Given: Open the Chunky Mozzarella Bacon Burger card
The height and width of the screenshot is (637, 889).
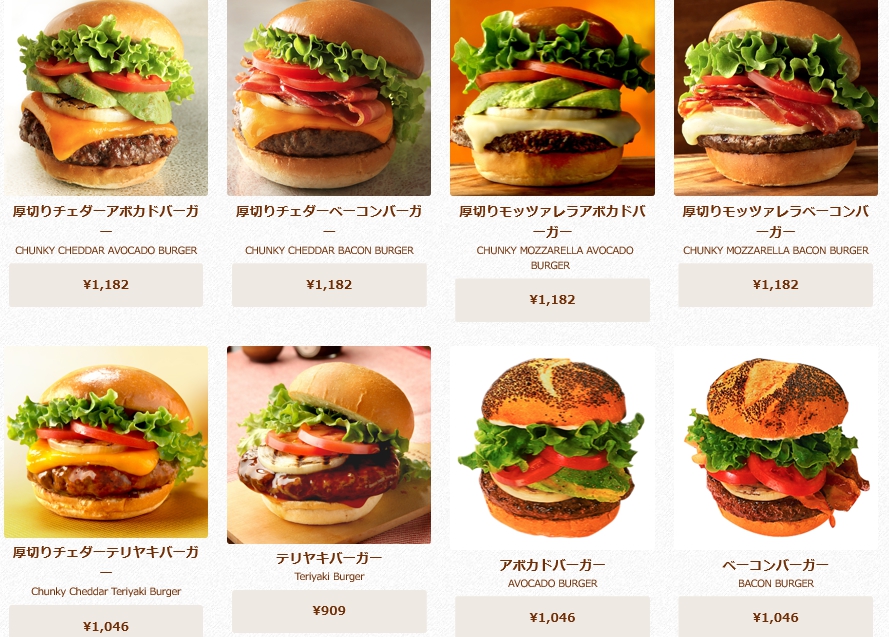Looking at the screenshot, I should [775, 98].
